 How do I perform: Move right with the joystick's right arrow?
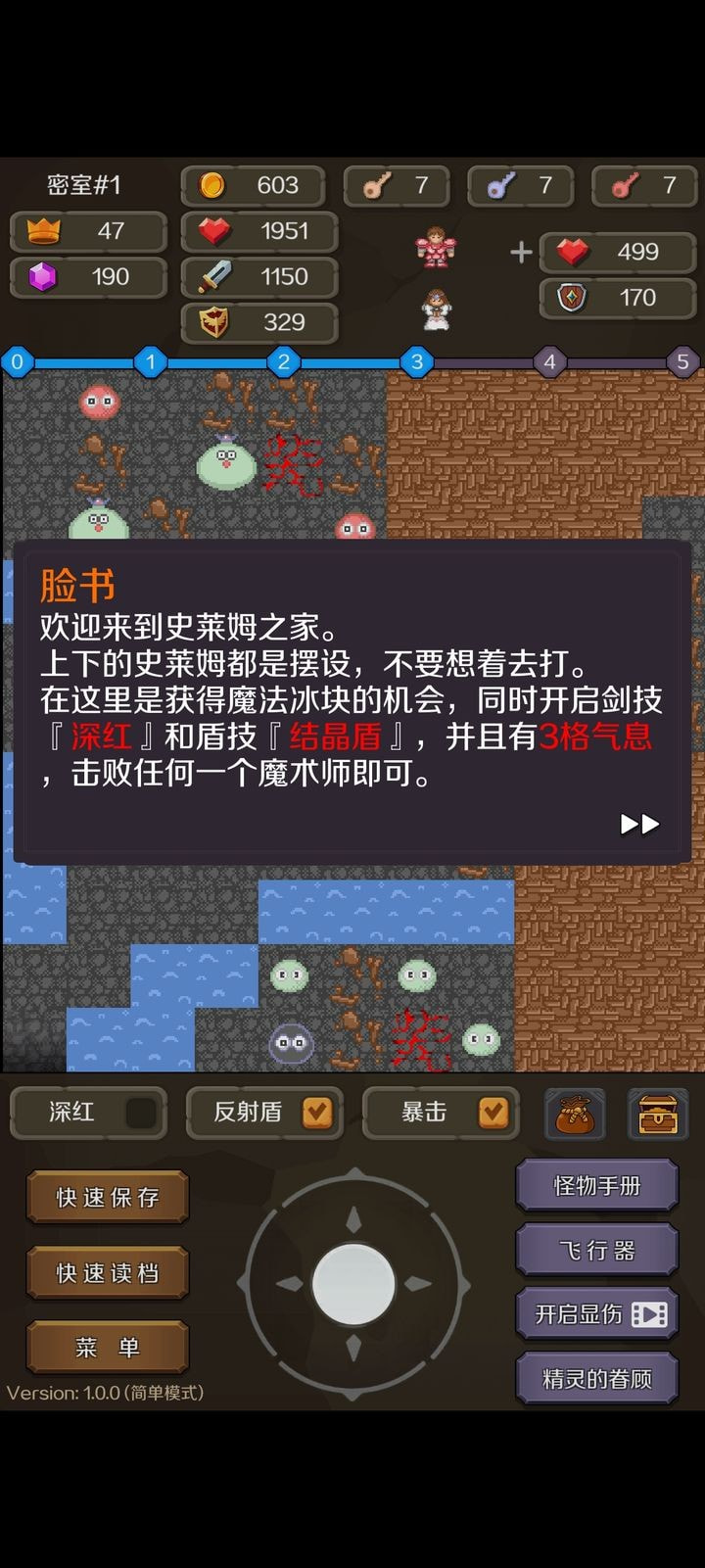[x=418, y=1284]
